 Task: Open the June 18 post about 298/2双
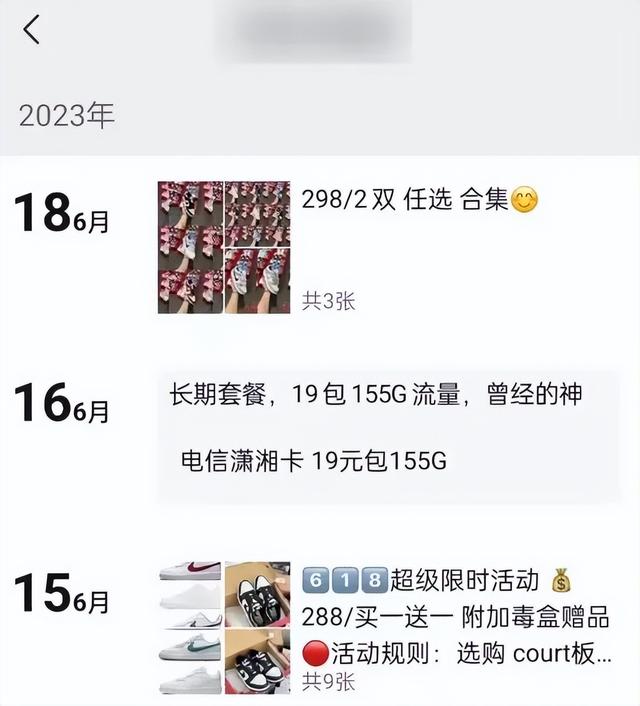[x=420, y=201]
